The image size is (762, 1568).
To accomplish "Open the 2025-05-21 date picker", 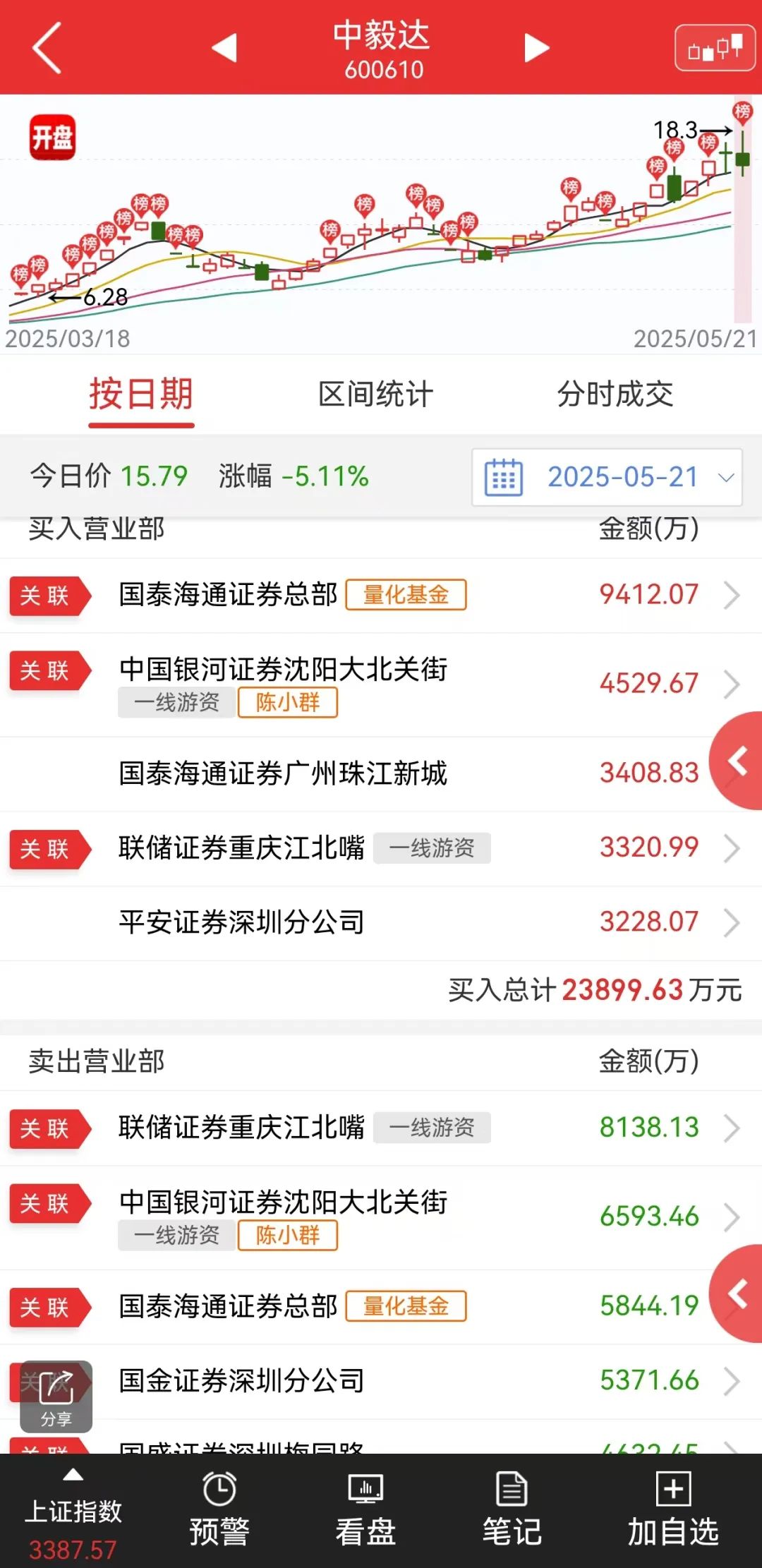I will (x=607, y=477).
